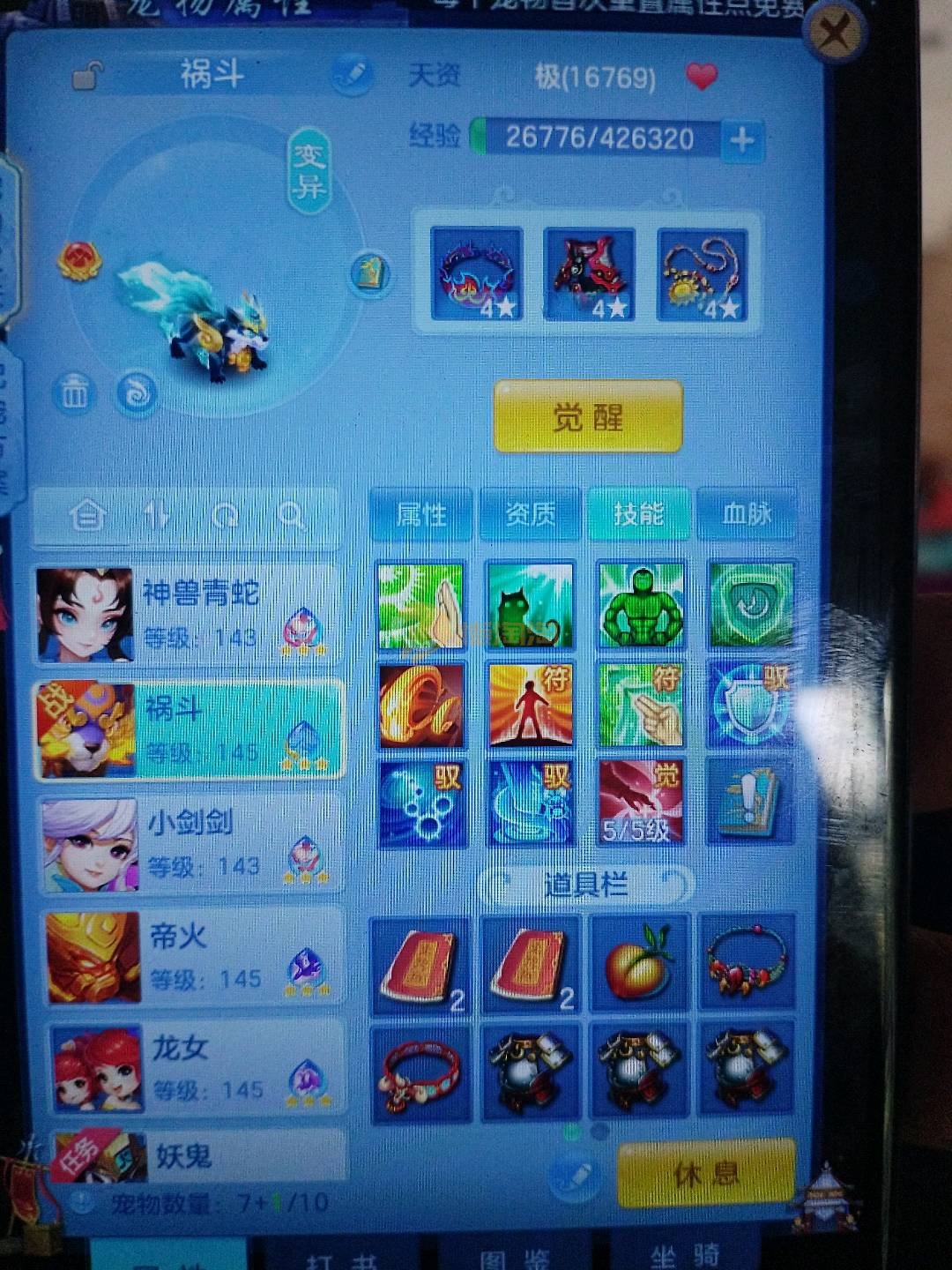The width and height of the screenshot is (952, 1270).
Task: Select pet 龙女 from the list
Action: point(196,1069)
